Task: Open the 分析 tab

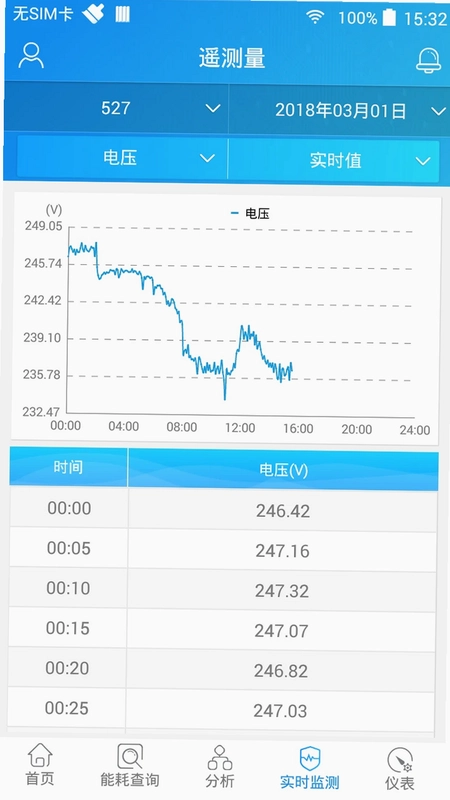Action: [x=220, y=766]
